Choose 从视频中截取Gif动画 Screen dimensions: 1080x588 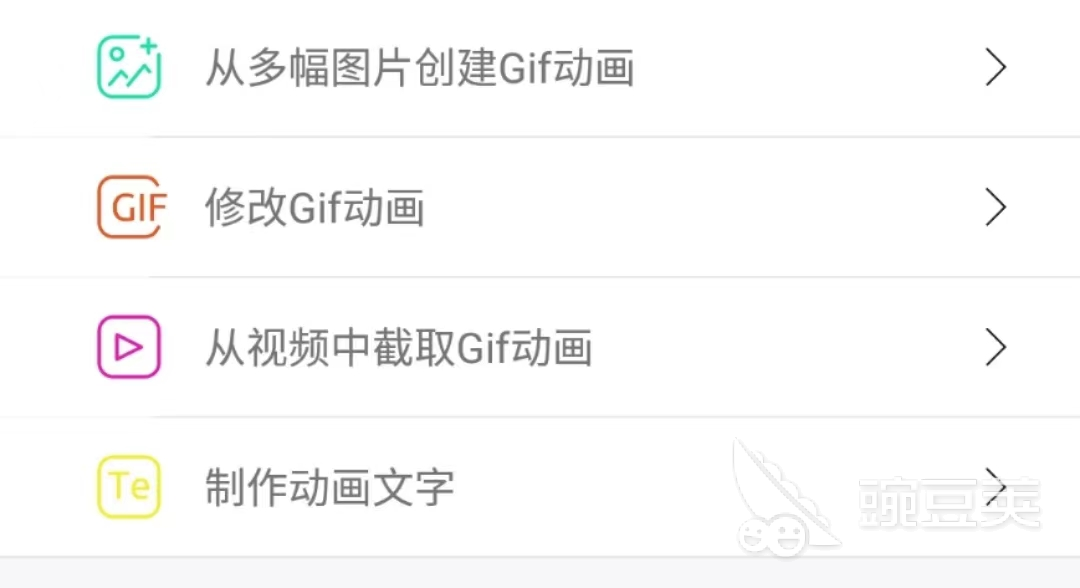400,348
